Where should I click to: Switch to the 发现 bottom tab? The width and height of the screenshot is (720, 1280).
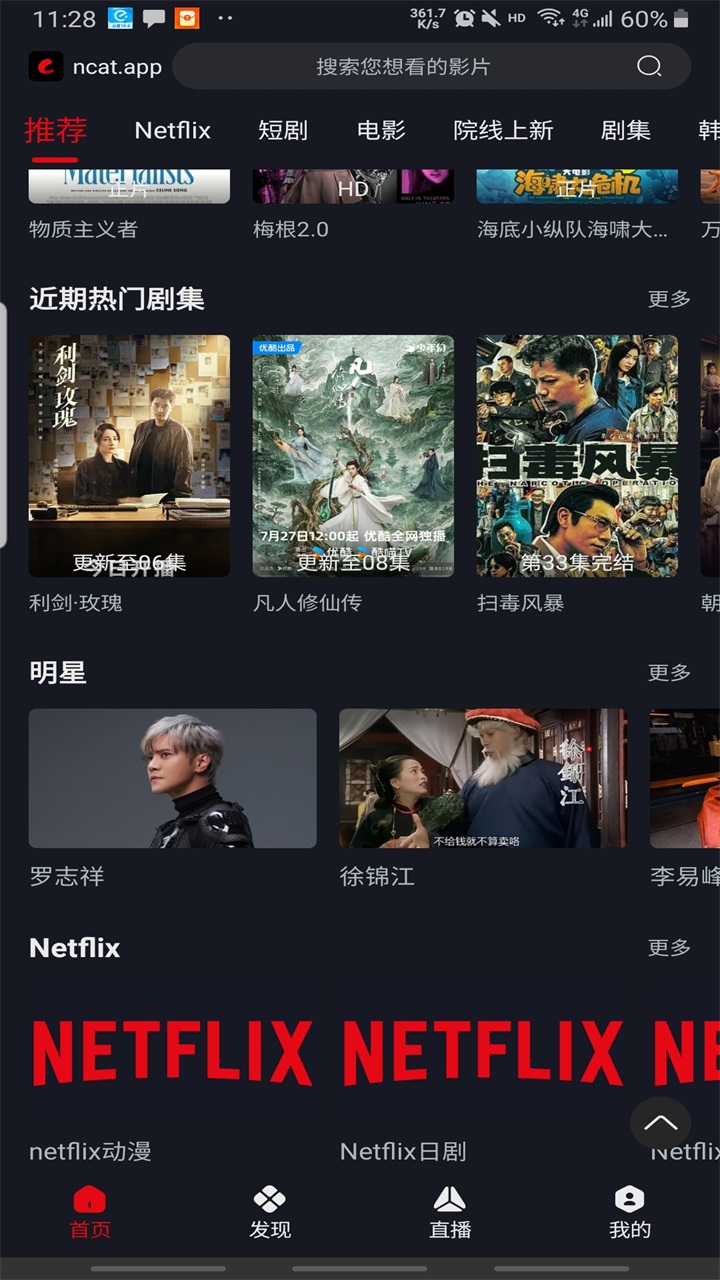(x=270, y=1212)
